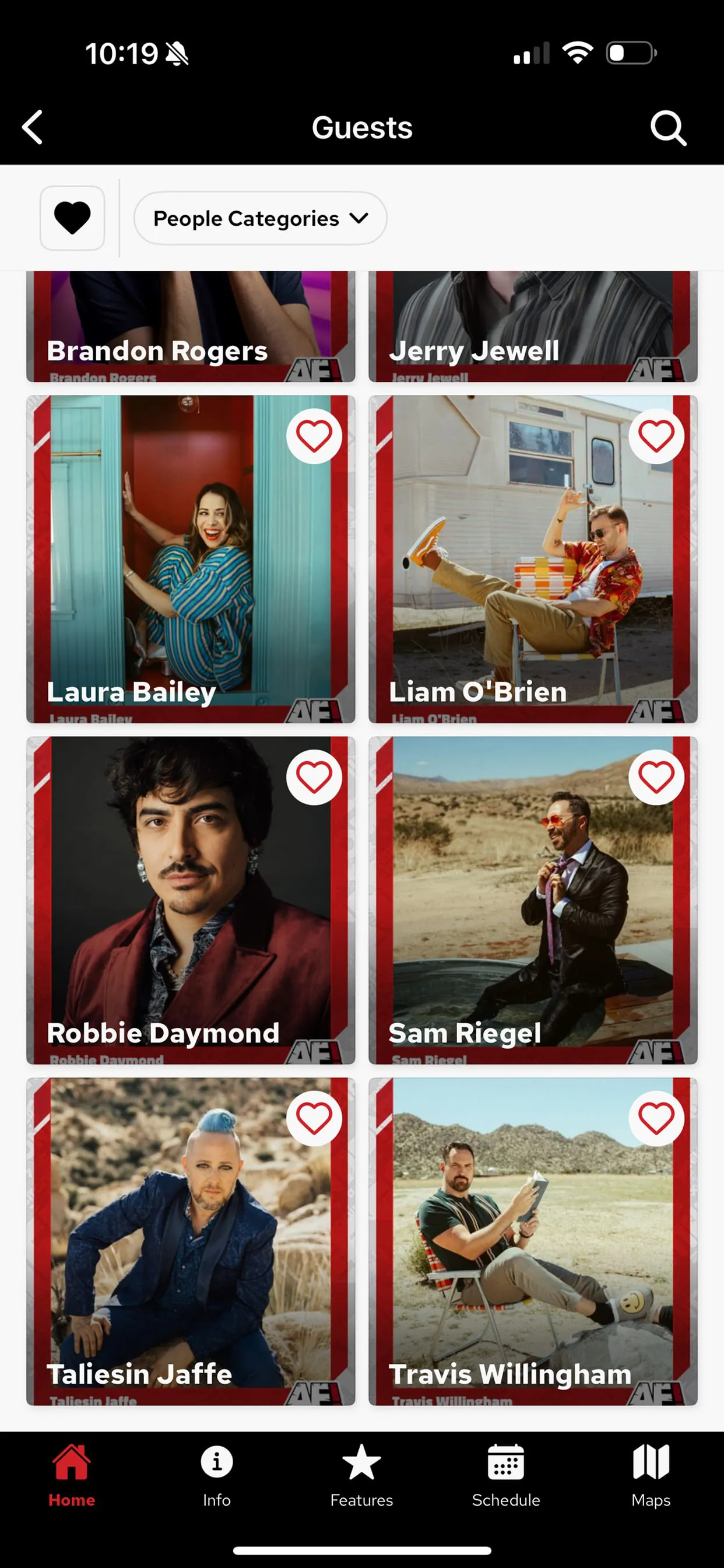Go back from the Guests screen

click(33, 127)
